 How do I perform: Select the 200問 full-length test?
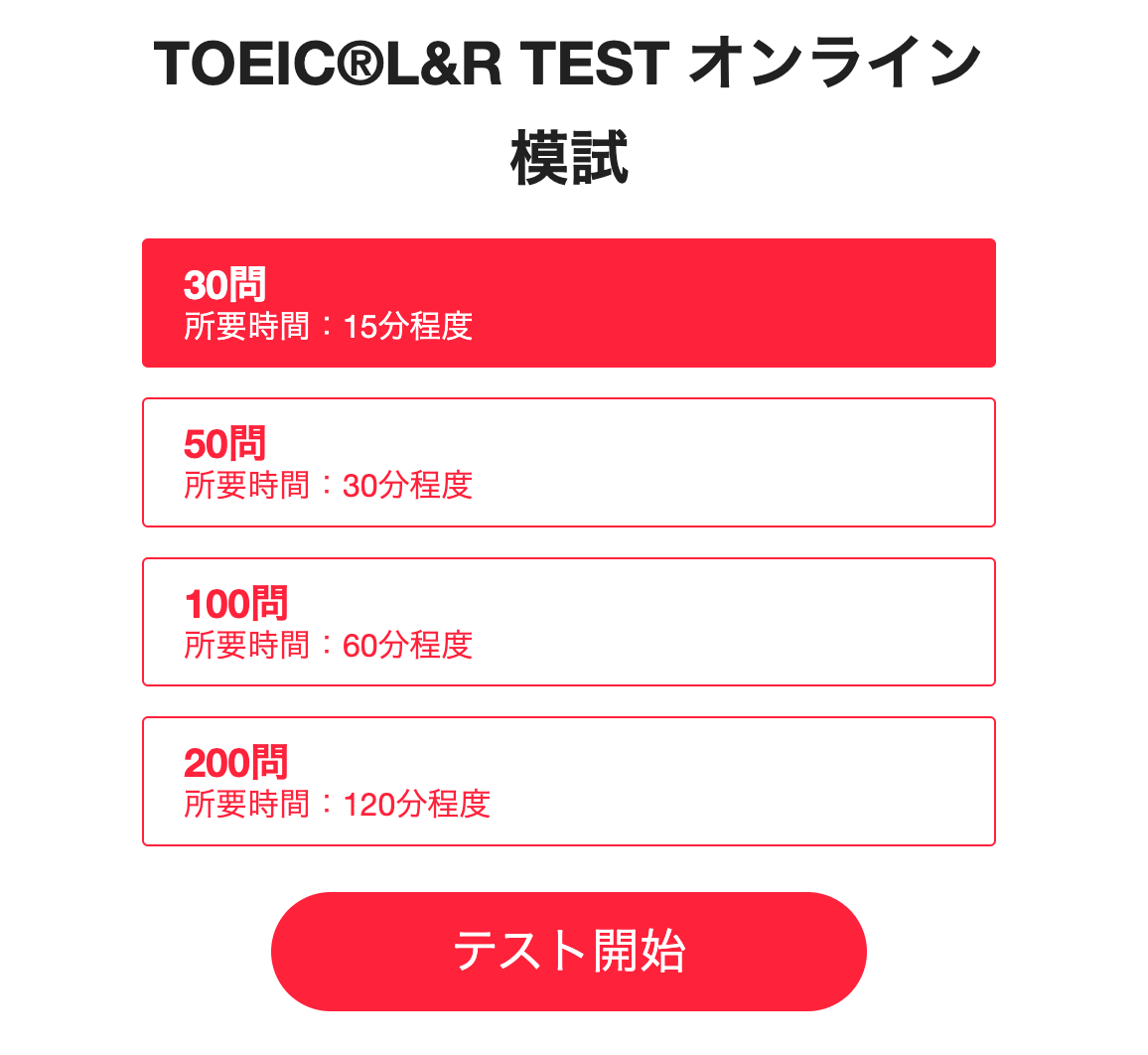[x=568, y=781]
